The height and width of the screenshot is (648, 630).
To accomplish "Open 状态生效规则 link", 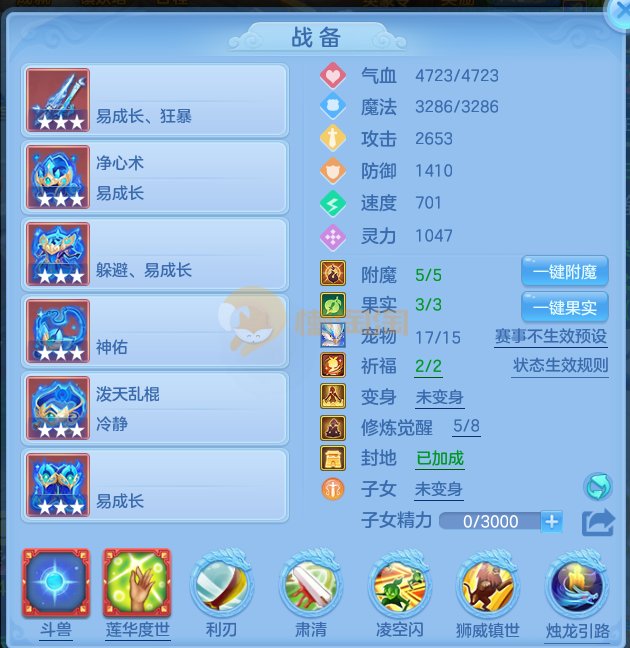I will (x=560, y=365).
